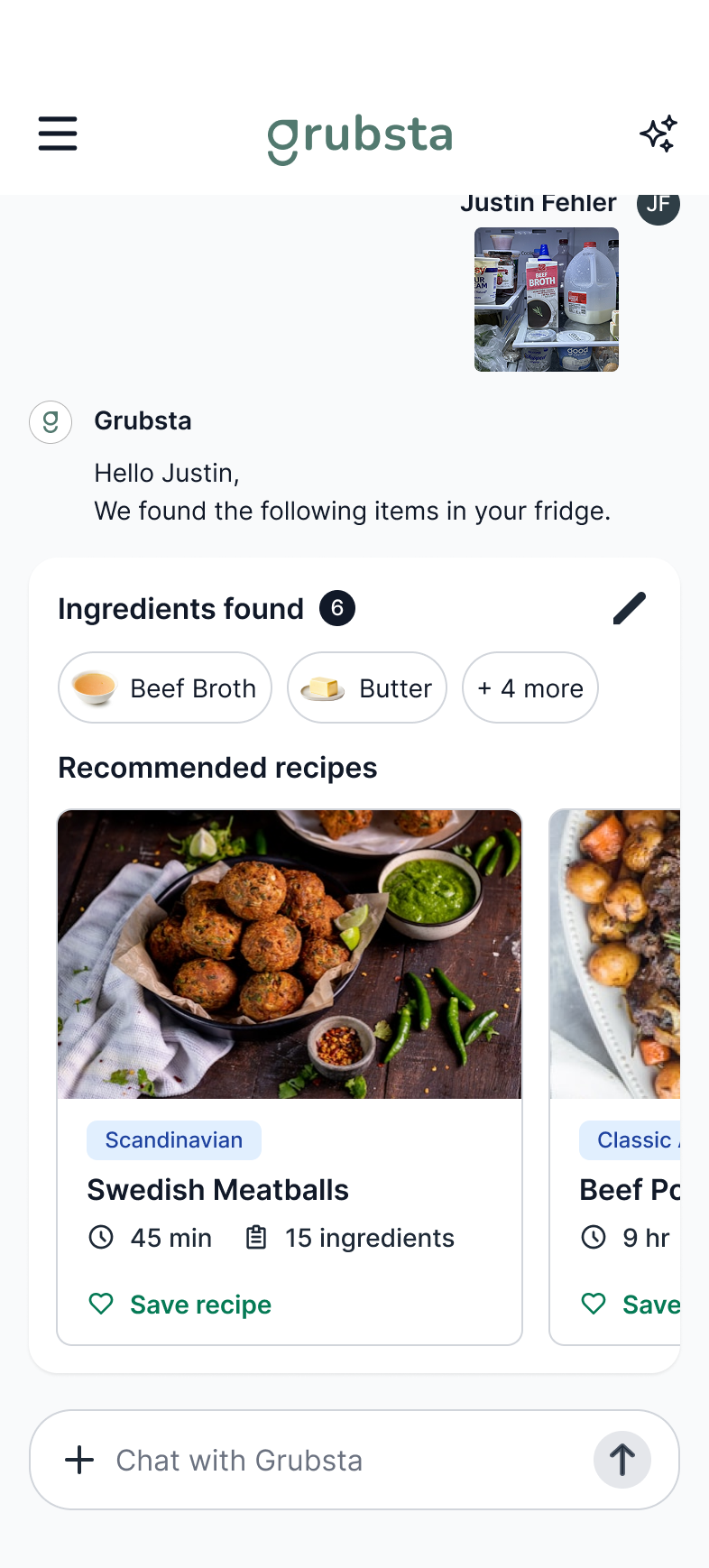Image resolution: width=709 pixels, height=1568 pixels.
Task: Send the chat message arrow
Action: tap(622, 1460)
